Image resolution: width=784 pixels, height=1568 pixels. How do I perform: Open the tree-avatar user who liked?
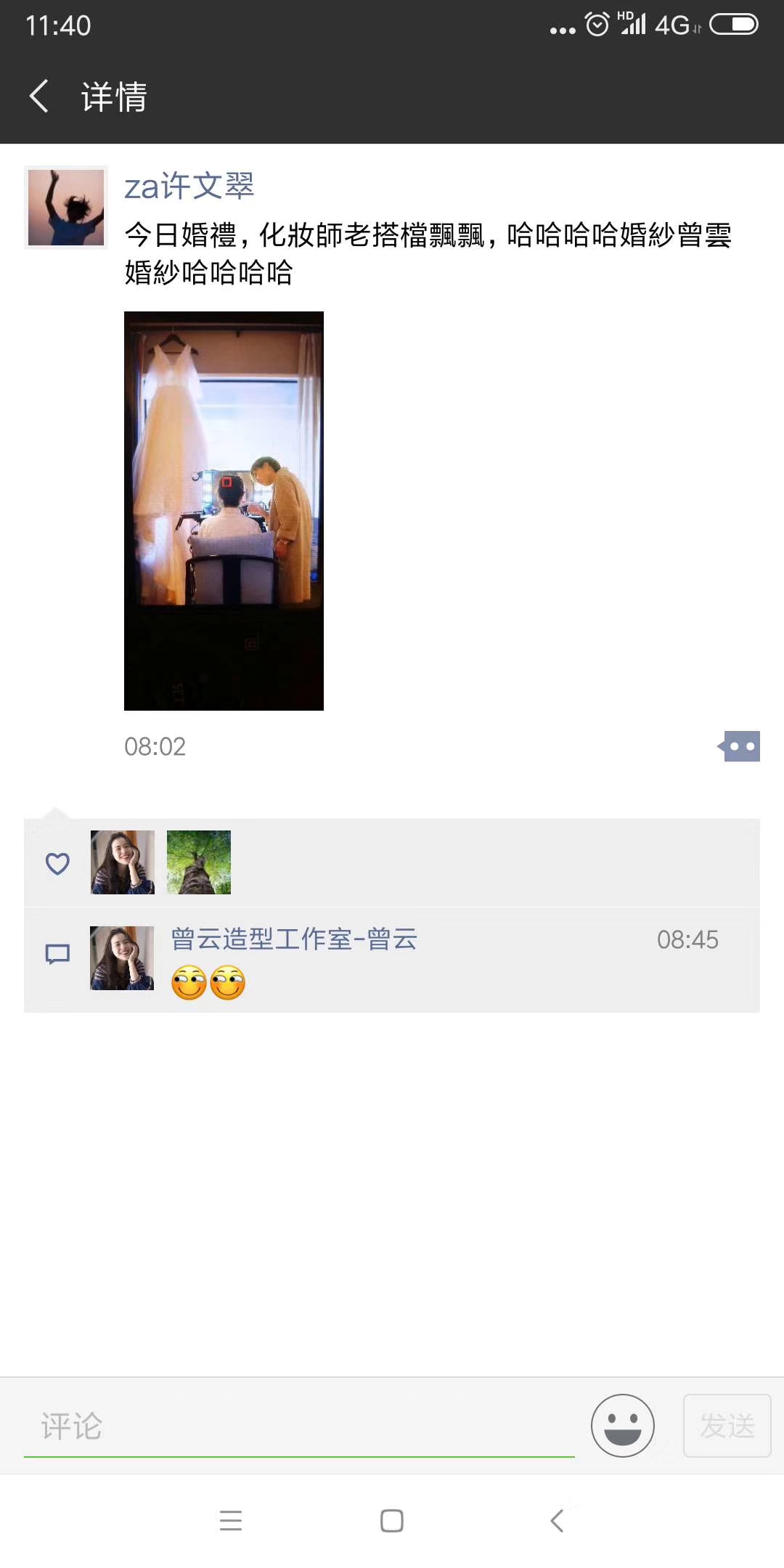199,862
